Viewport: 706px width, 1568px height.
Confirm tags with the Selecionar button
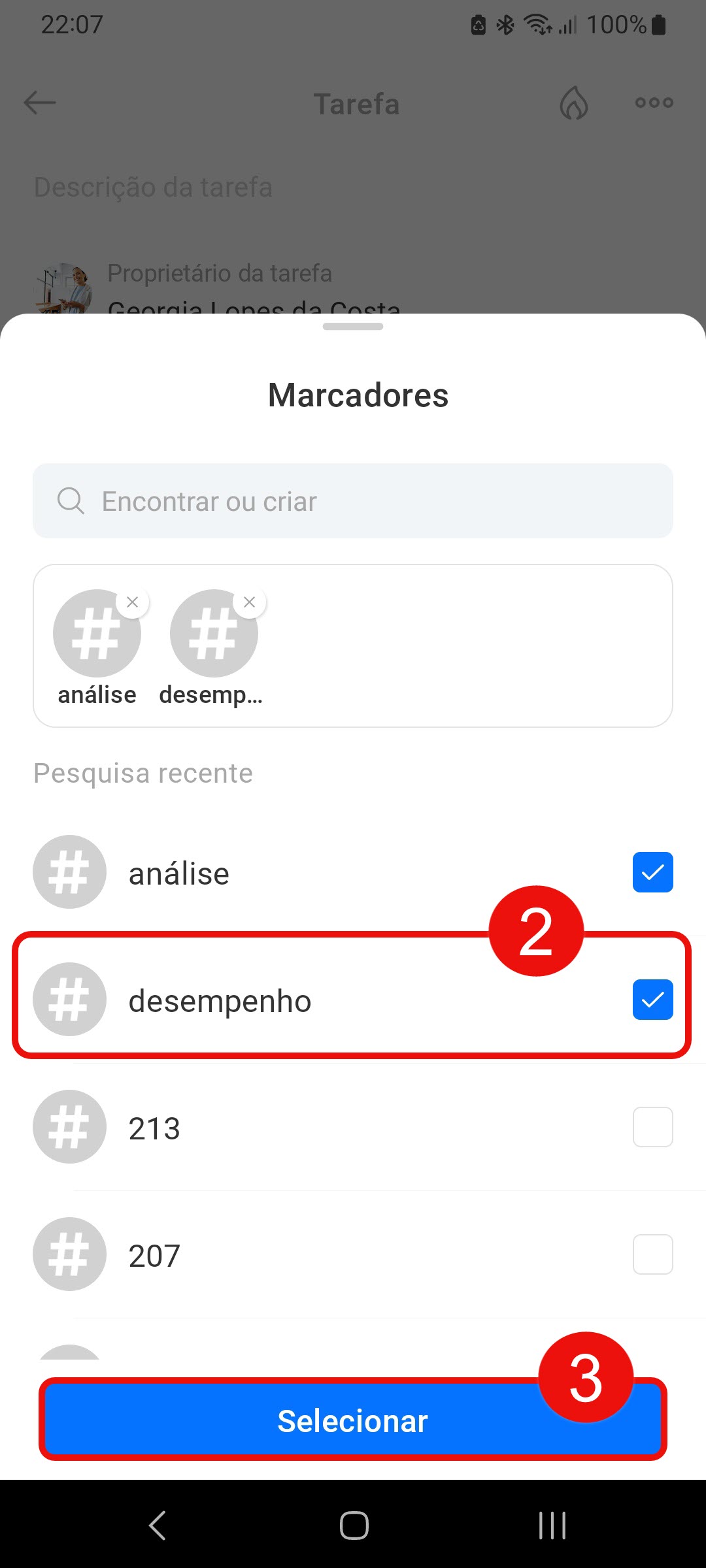pyautogui.click(x=353, y=1421)
